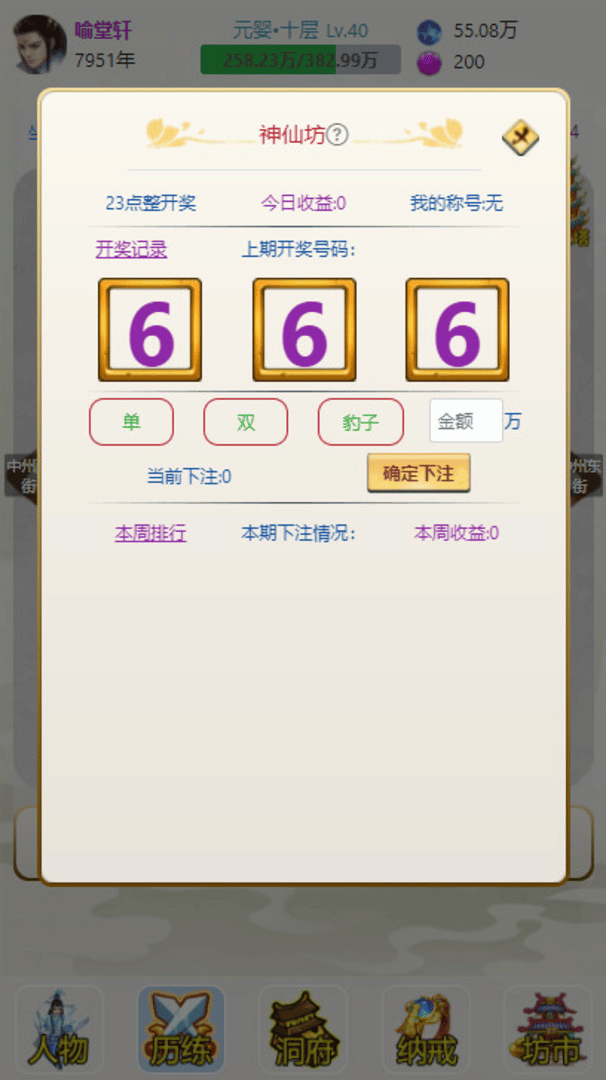This screenshot has width=606, height=1080.
Task: Select the 单 bet option
Action: (131, 422)
